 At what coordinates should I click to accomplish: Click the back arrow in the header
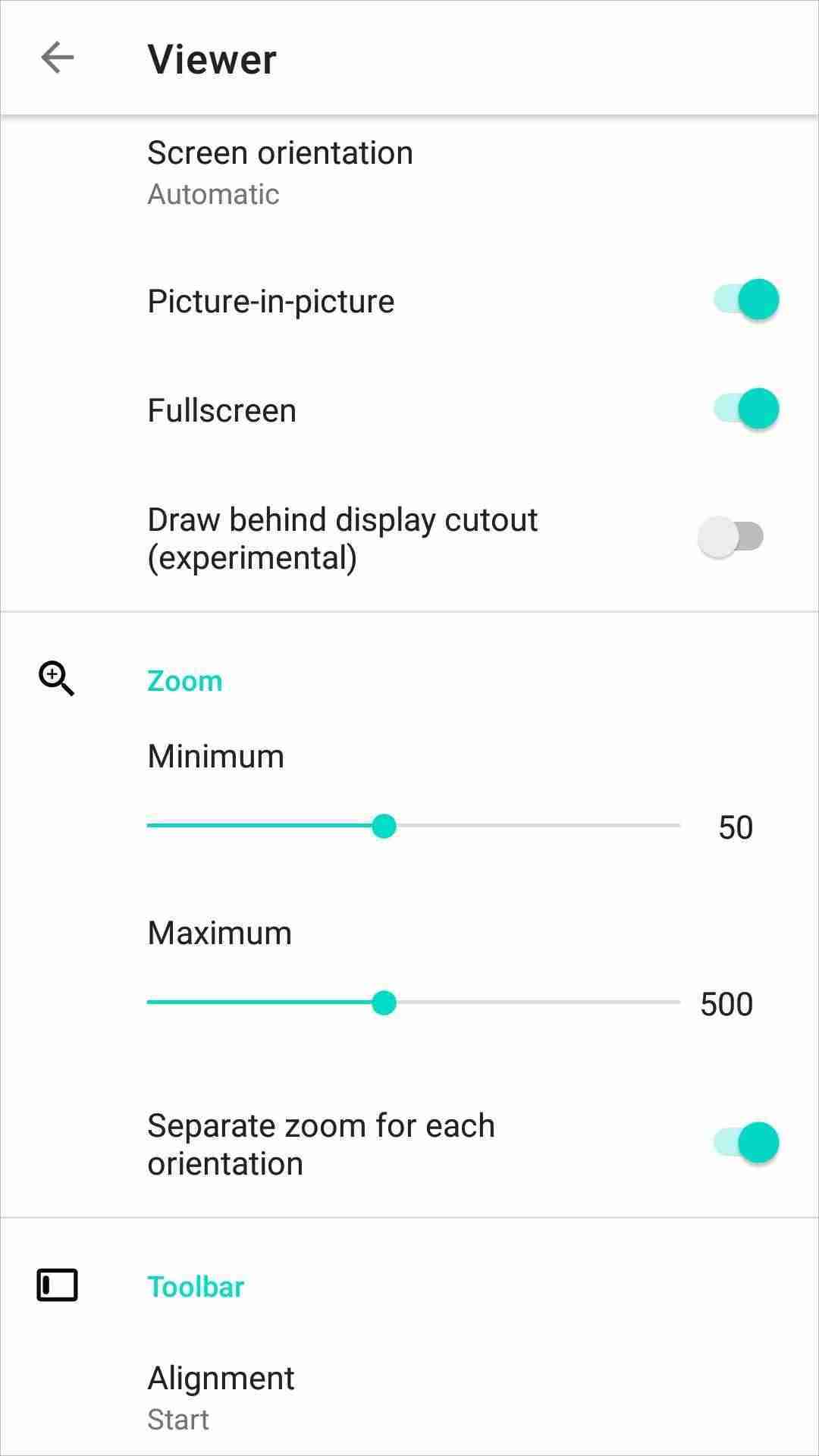(x=57, y=58)
